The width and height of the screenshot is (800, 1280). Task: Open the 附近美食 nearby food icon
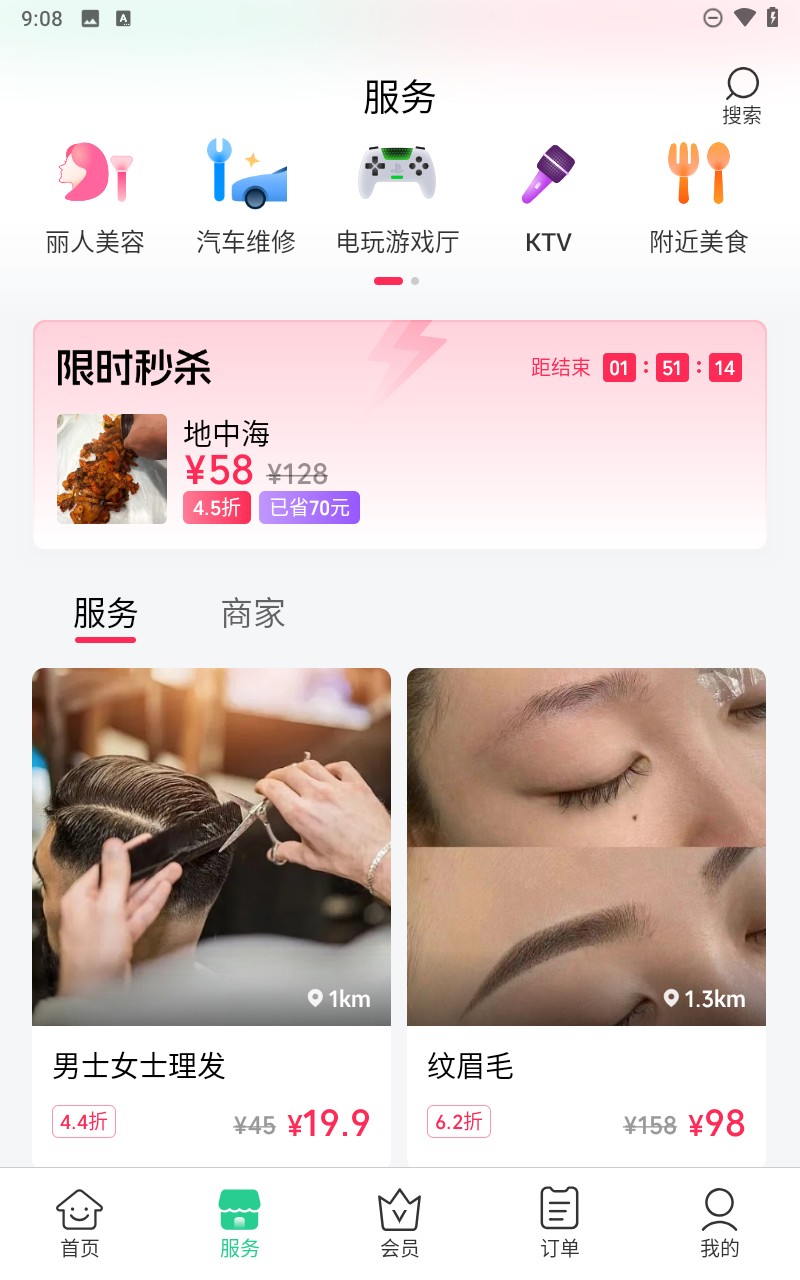coord(698,175)
